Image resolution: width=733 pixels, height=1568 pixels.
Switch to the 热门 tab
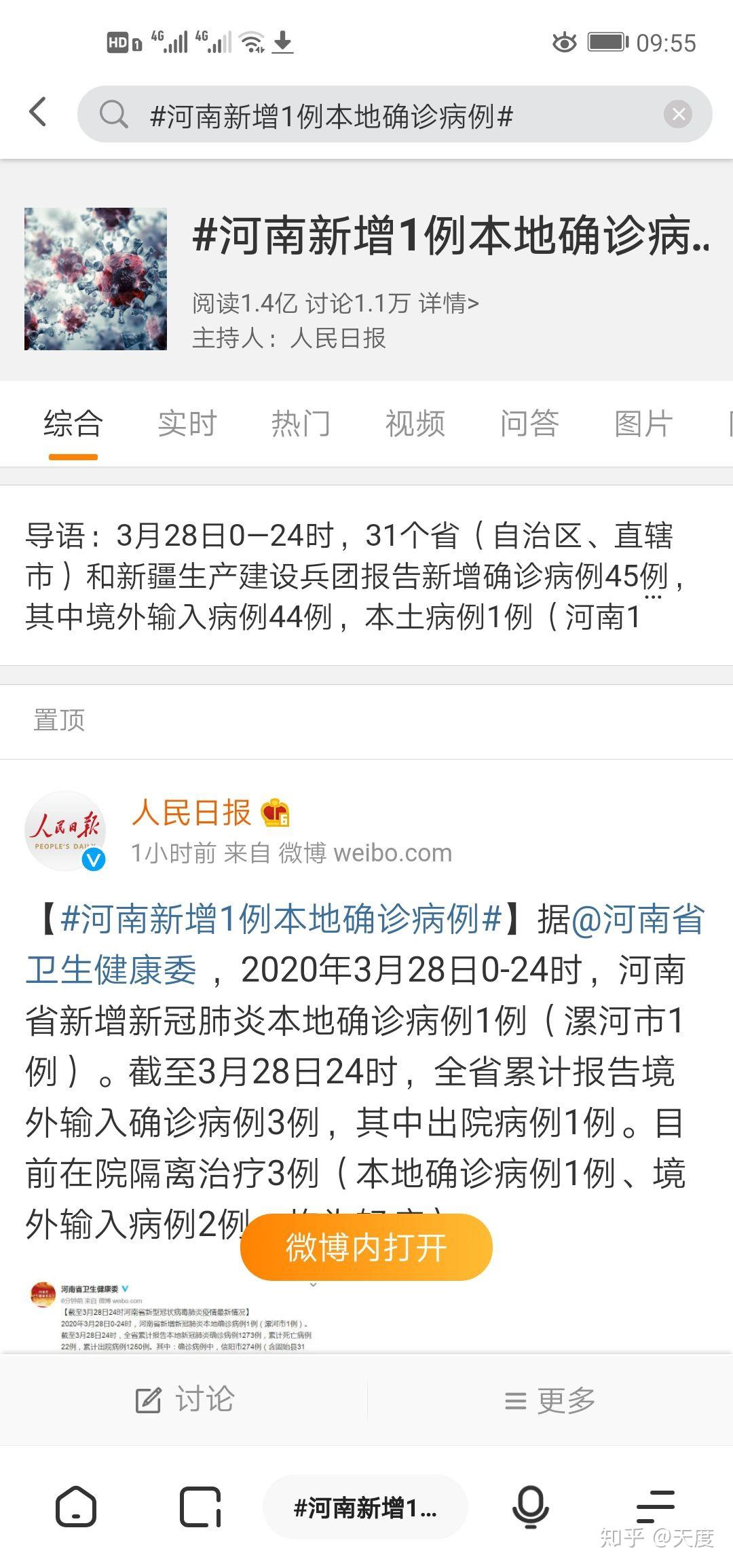301,424
